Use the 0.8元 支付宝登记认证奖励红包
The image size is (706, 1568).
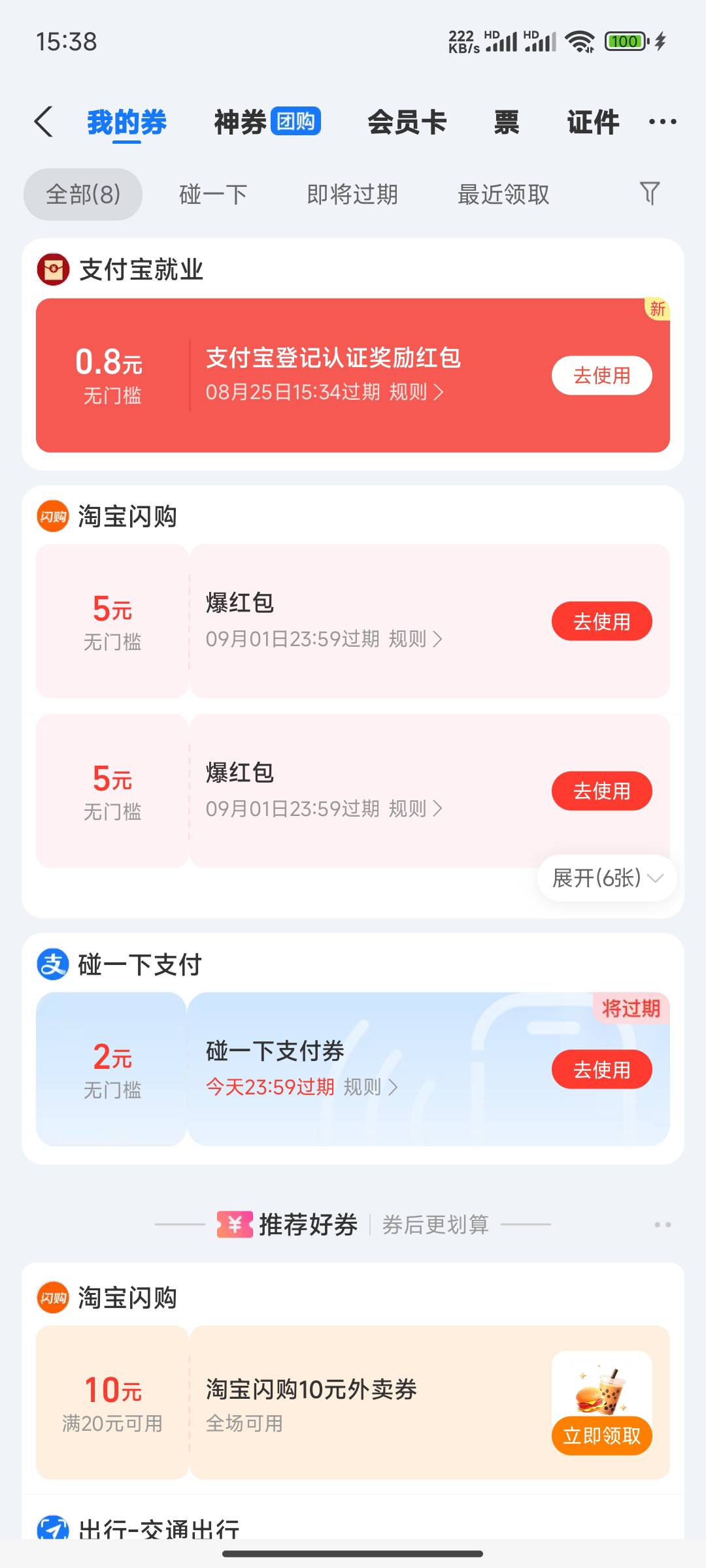602,376
